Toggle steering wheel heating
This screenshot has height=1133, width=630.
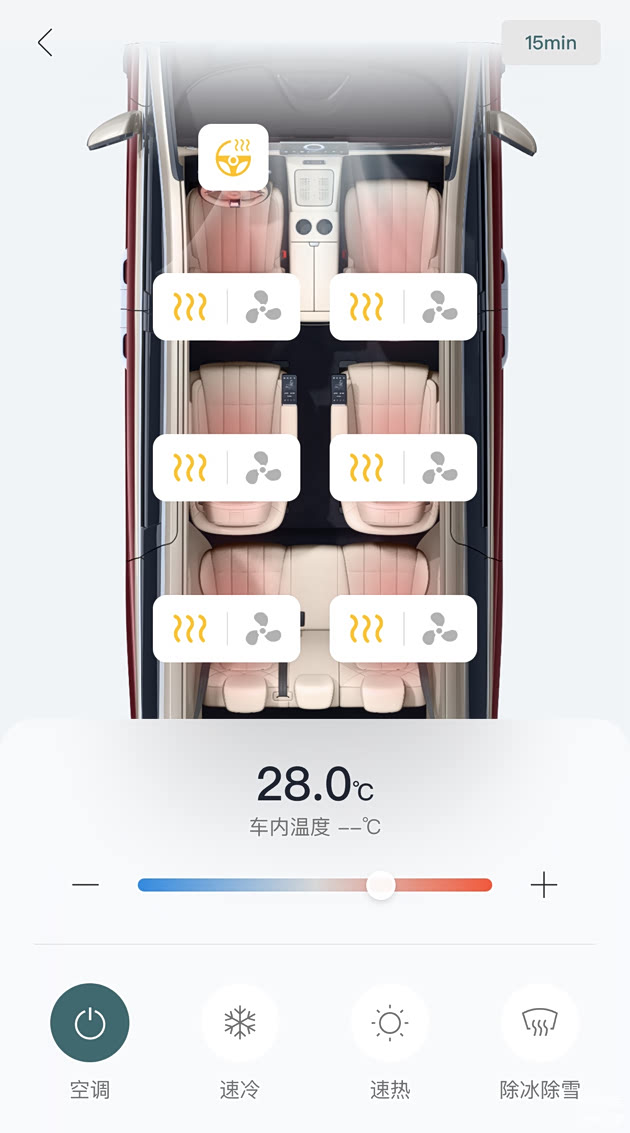pos(233,157)
